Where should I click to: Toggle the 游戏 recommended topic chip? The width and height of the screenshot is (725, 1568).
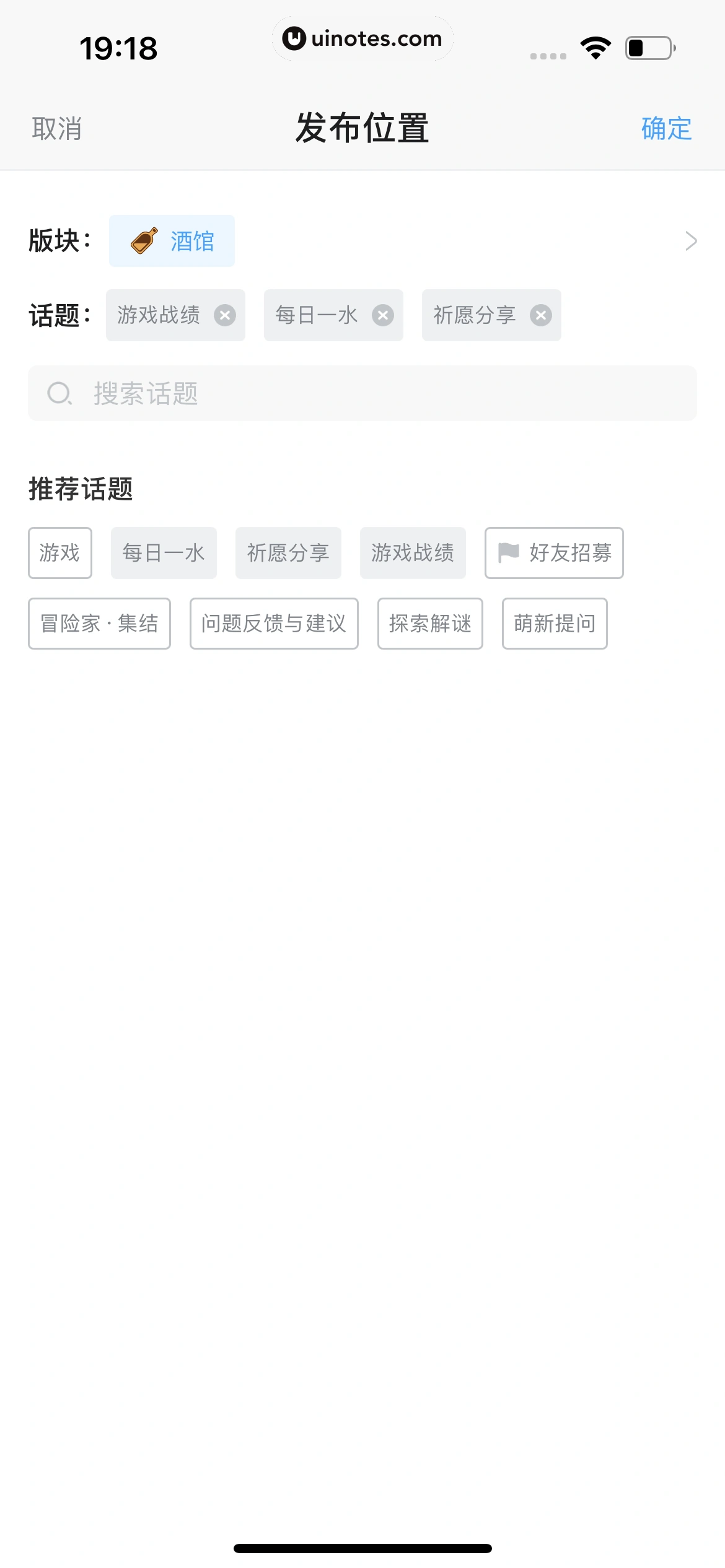59,552
